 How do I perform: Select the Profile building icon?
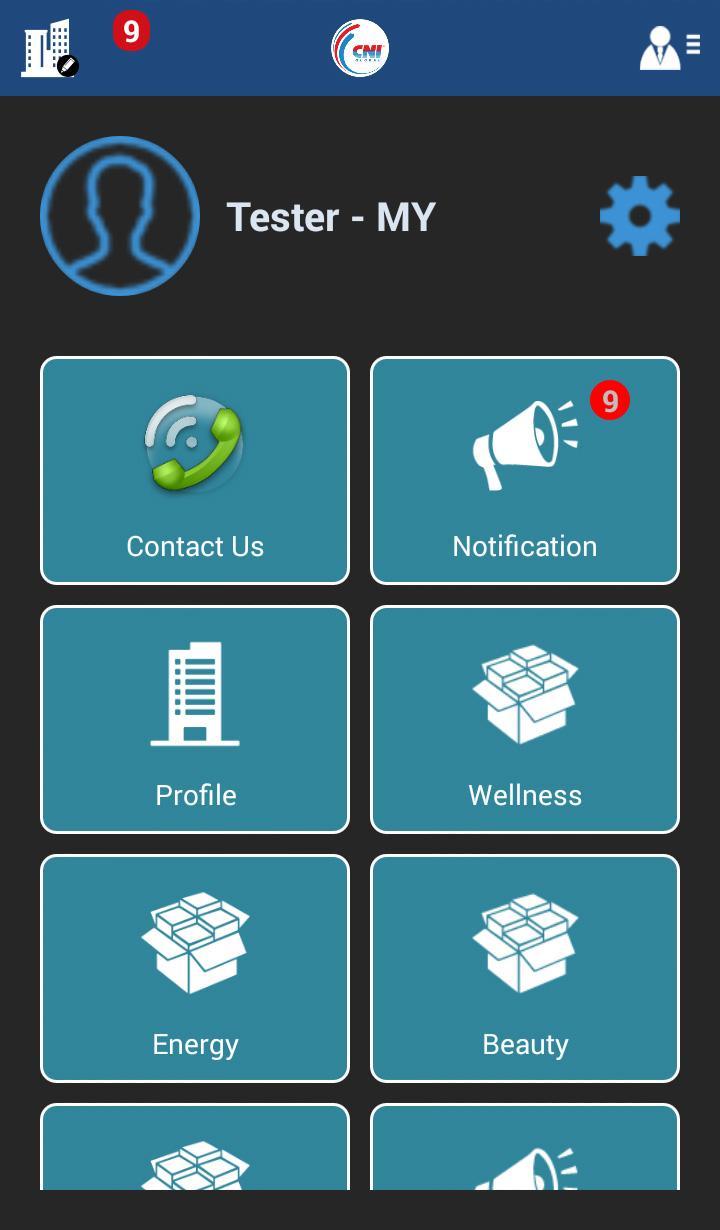point(195,692)
